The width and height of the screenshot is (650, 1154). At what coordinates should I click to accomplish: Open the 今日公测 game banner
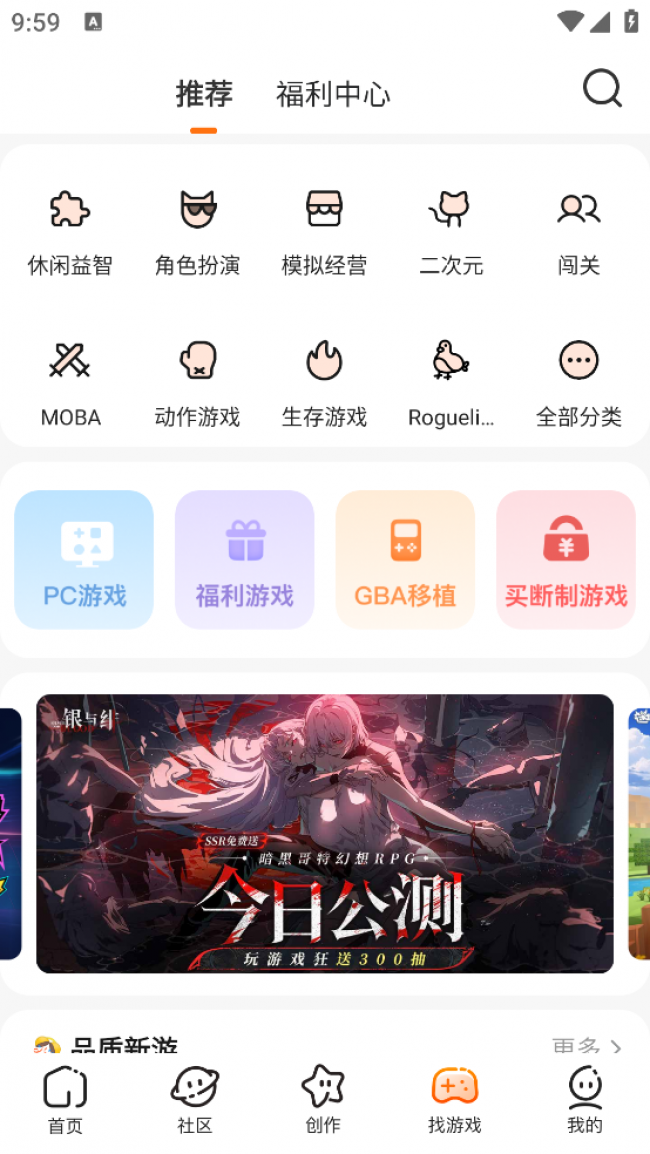pos(325,833)
